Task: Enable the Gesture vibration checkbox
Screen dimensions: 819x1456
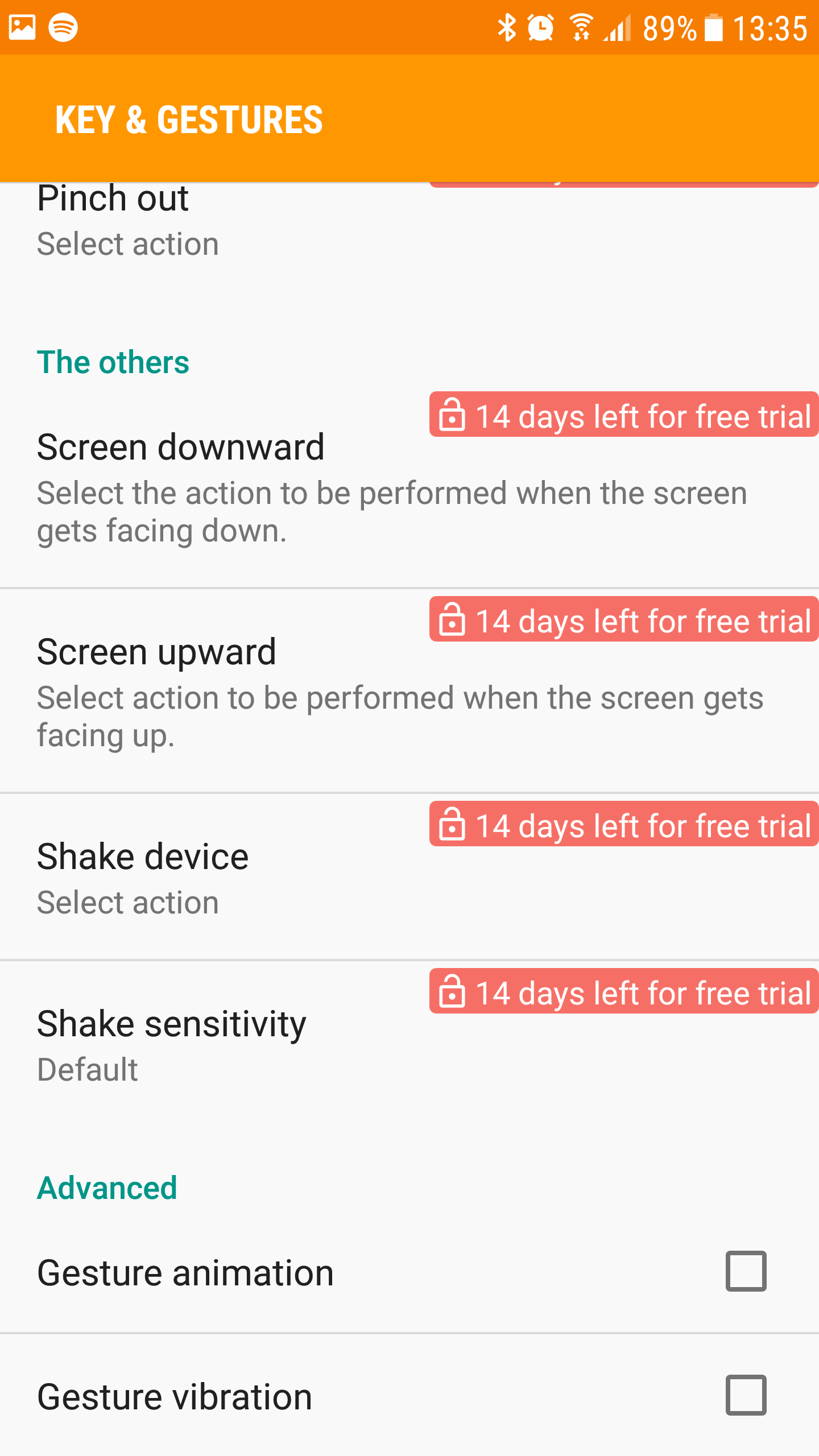Action: 746,1395
